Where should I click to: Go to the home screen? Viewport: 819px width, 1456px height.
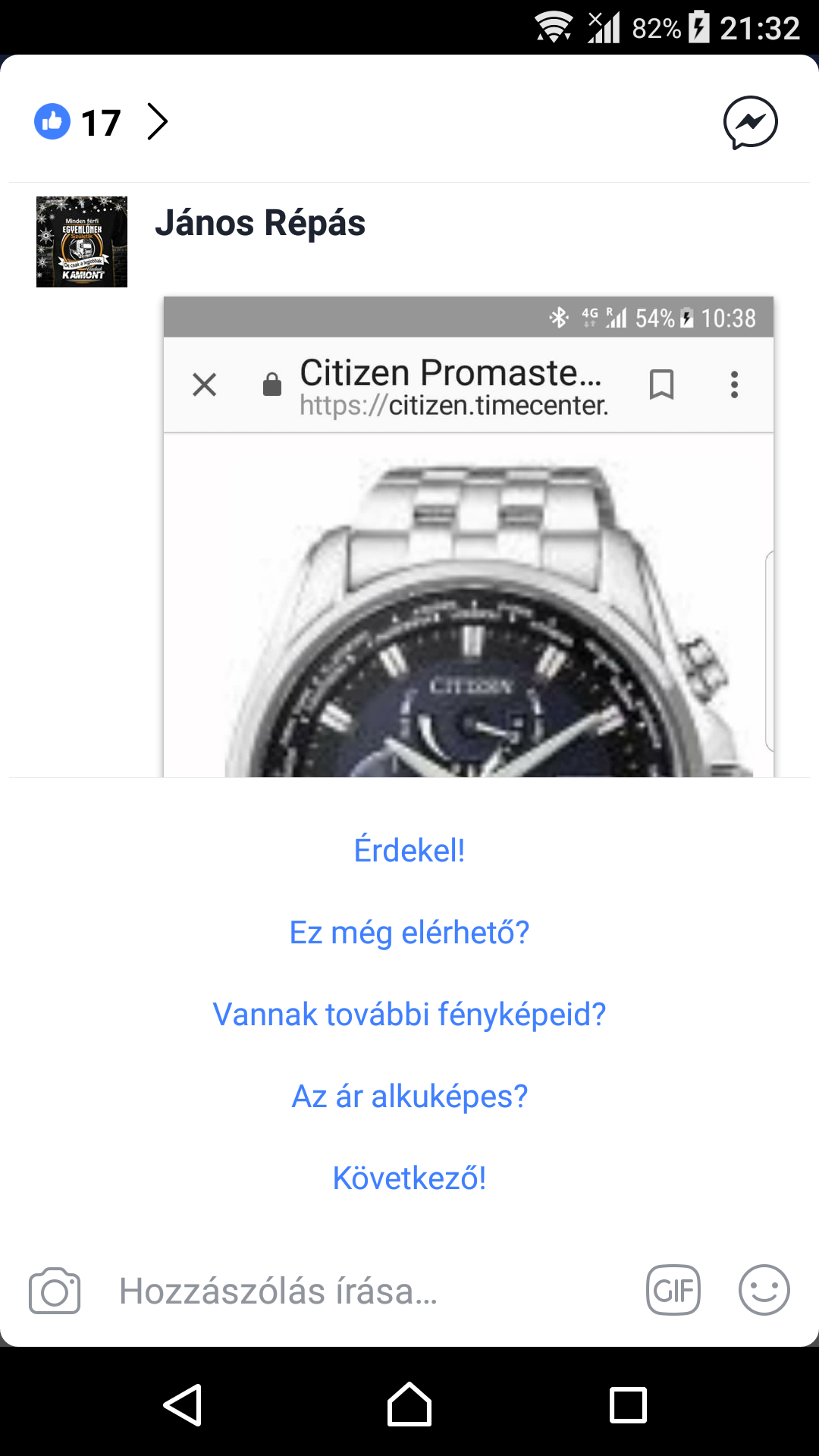pyautogui.click(x=409, y=1405)
